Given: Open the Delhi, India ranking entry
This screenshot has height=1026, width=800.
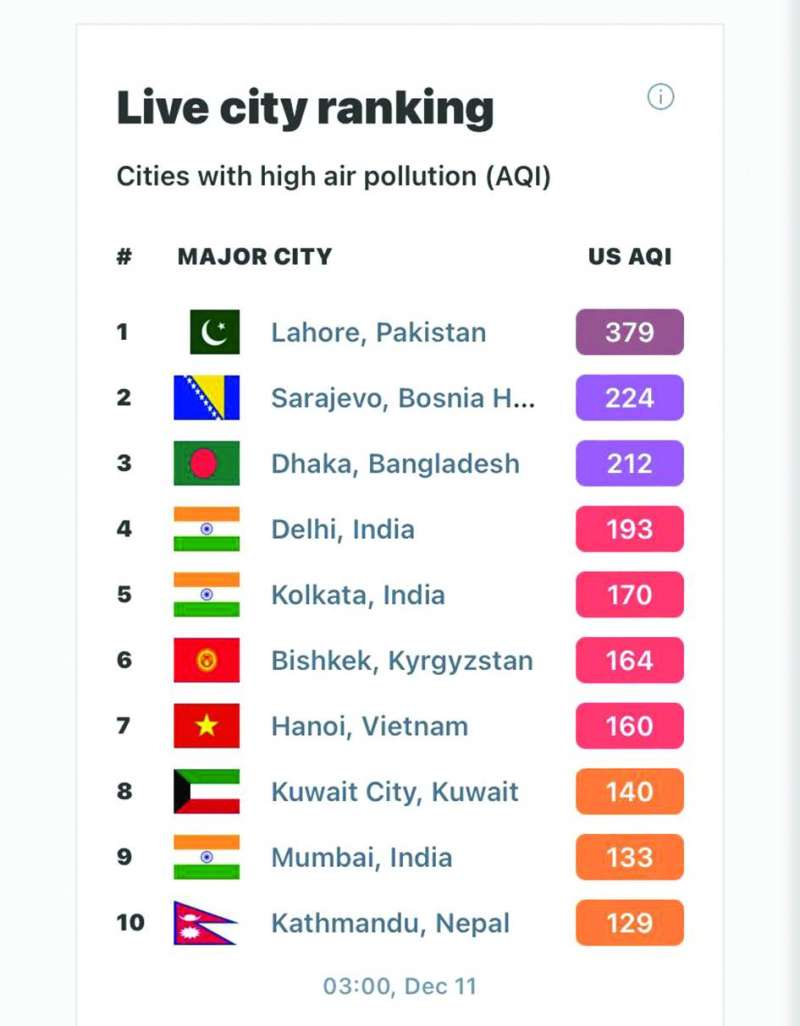Looking at the screenshot, I should (x=342, y=529).
